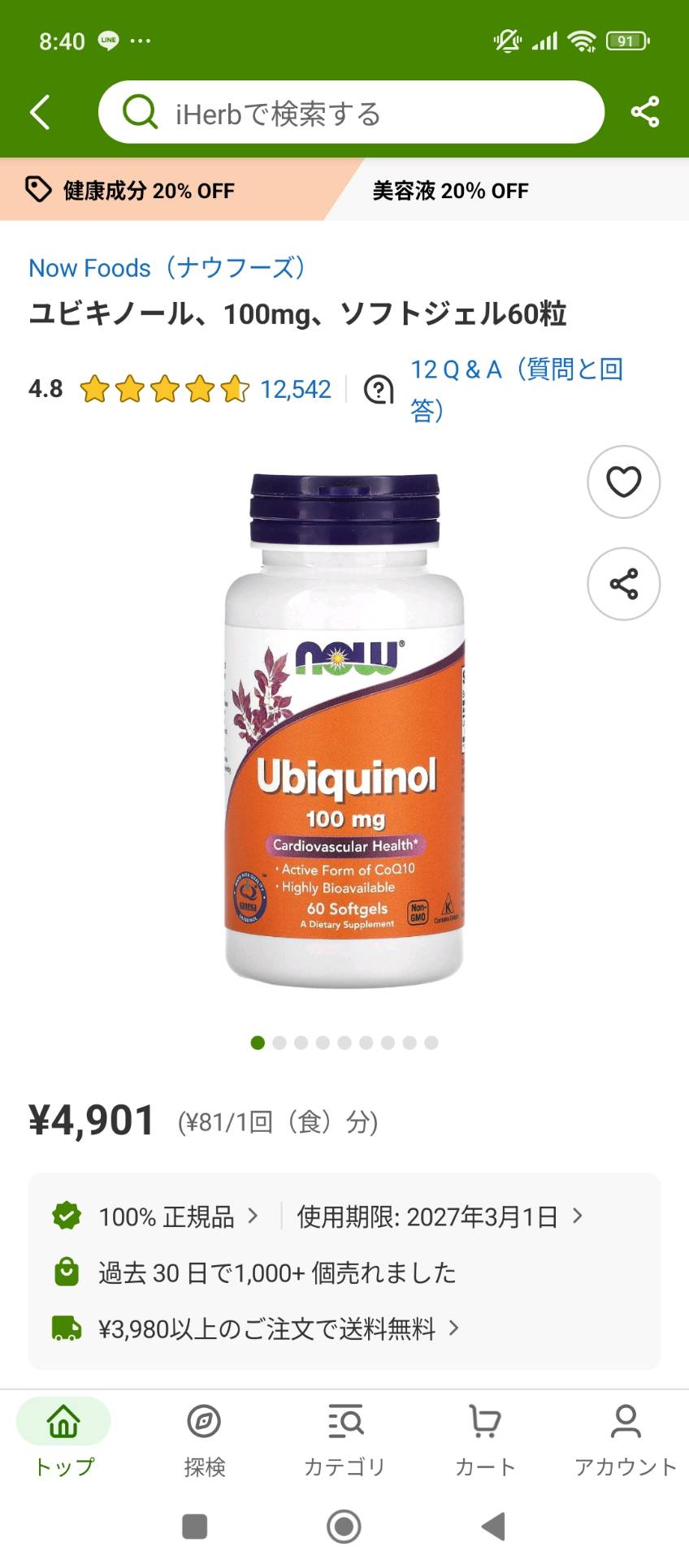Open 100% 正規品 authenticity details
The image size is (689, 1568).
155,1216
